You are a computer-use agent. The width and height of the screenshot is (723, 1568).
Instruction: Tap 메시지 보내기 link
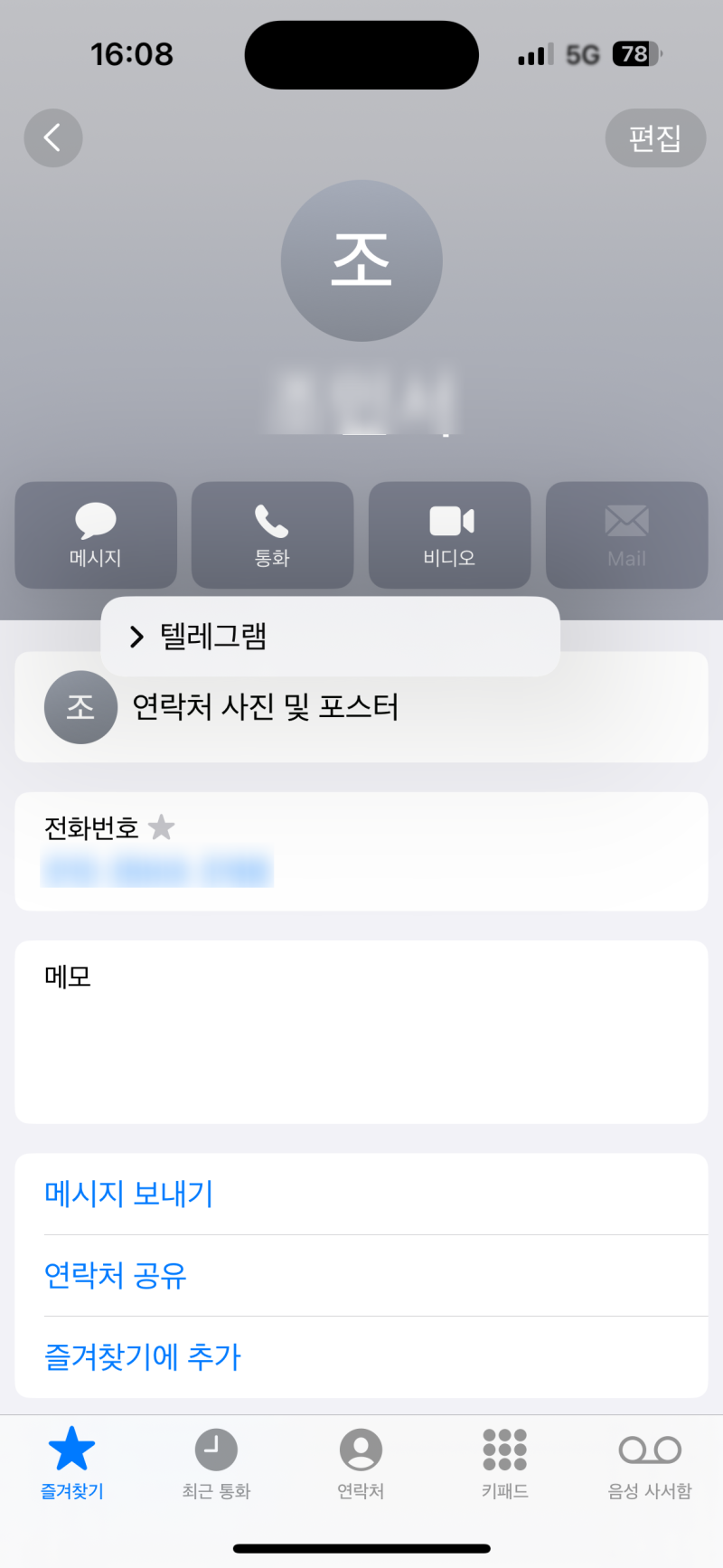coord(129,1194)
